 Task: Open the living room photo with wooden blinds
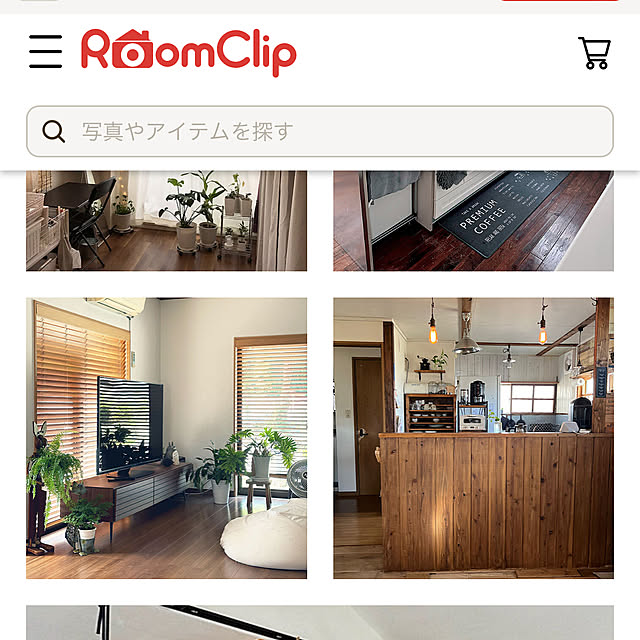[166, 438]
